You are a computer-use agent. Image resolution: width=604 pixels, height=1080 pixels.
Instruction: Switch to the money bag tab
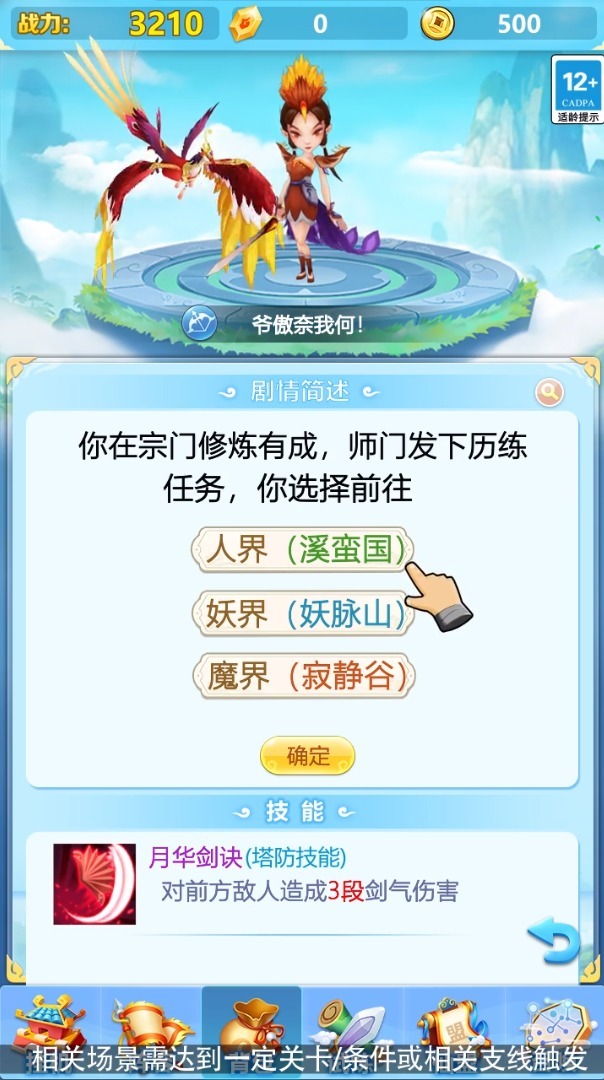pos(251,1022)
